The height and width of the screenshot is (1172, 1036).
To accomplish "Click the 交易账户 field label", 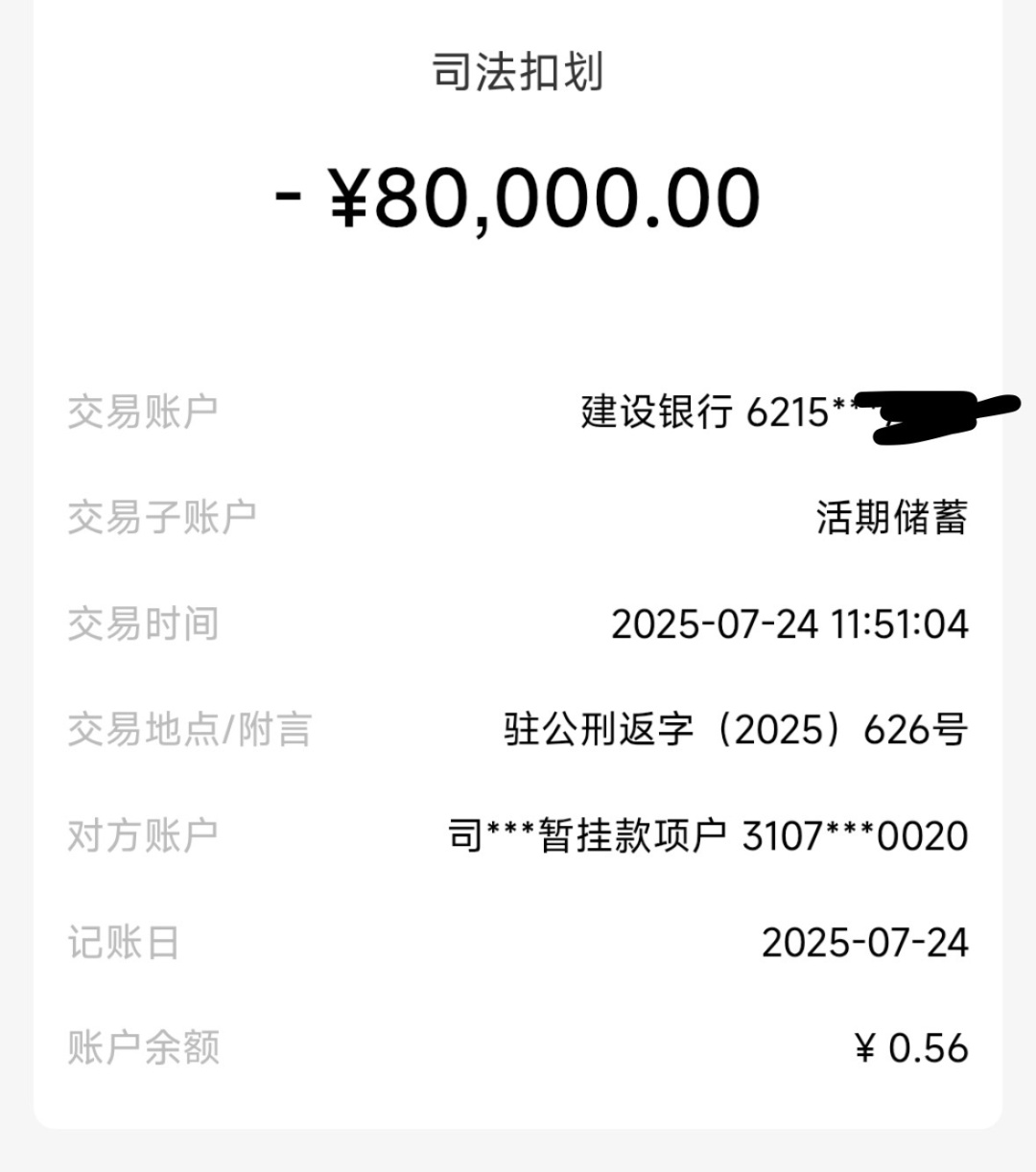I will [144, 410].
